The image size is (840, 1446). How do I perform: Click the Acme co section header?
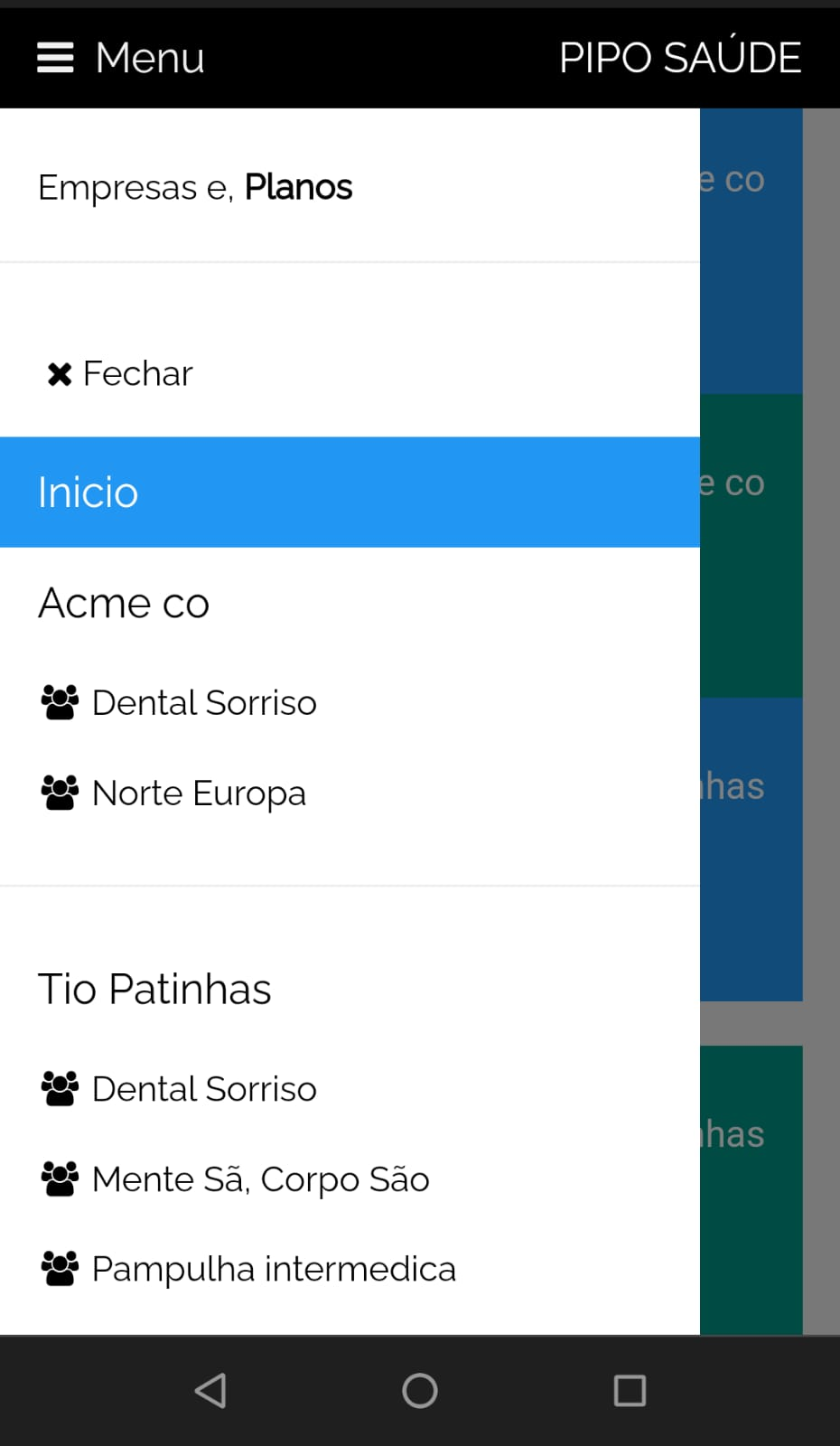click(x=124, y=603)
